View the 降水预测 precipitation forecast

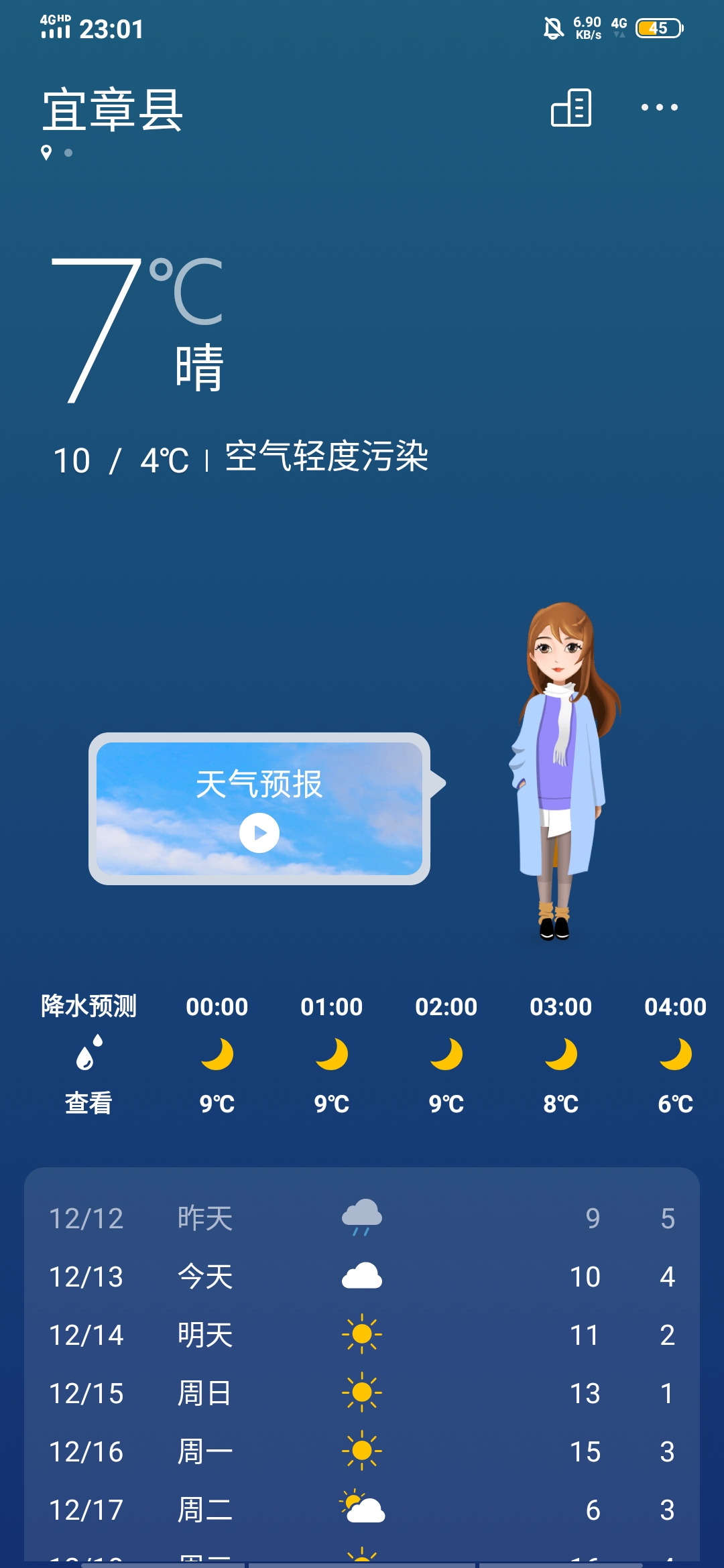pos(88,1054)
